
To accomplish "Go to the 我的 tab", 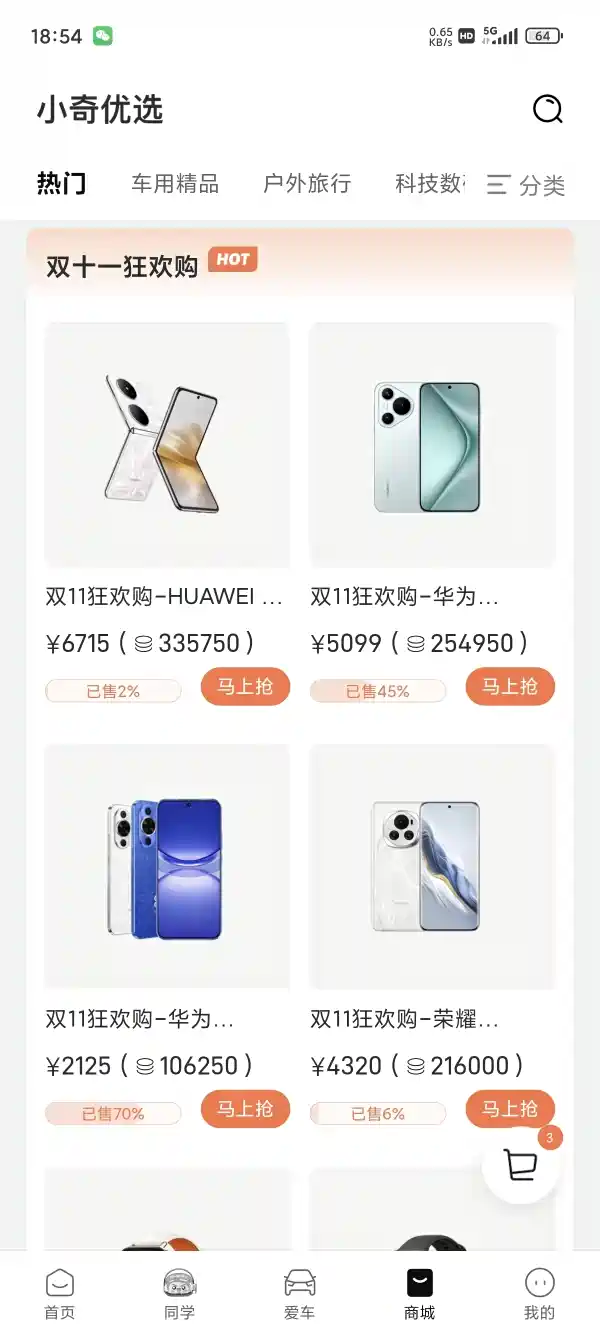I will tap(539, 1294).
